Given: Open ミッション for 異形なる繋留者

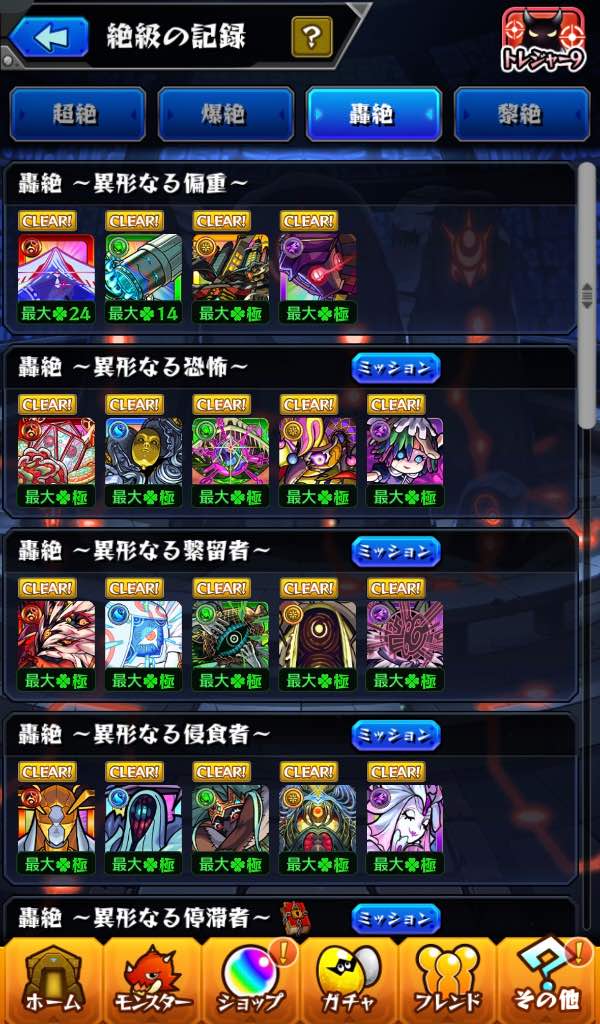Looking at the screenshot, I should click(396, 551).
